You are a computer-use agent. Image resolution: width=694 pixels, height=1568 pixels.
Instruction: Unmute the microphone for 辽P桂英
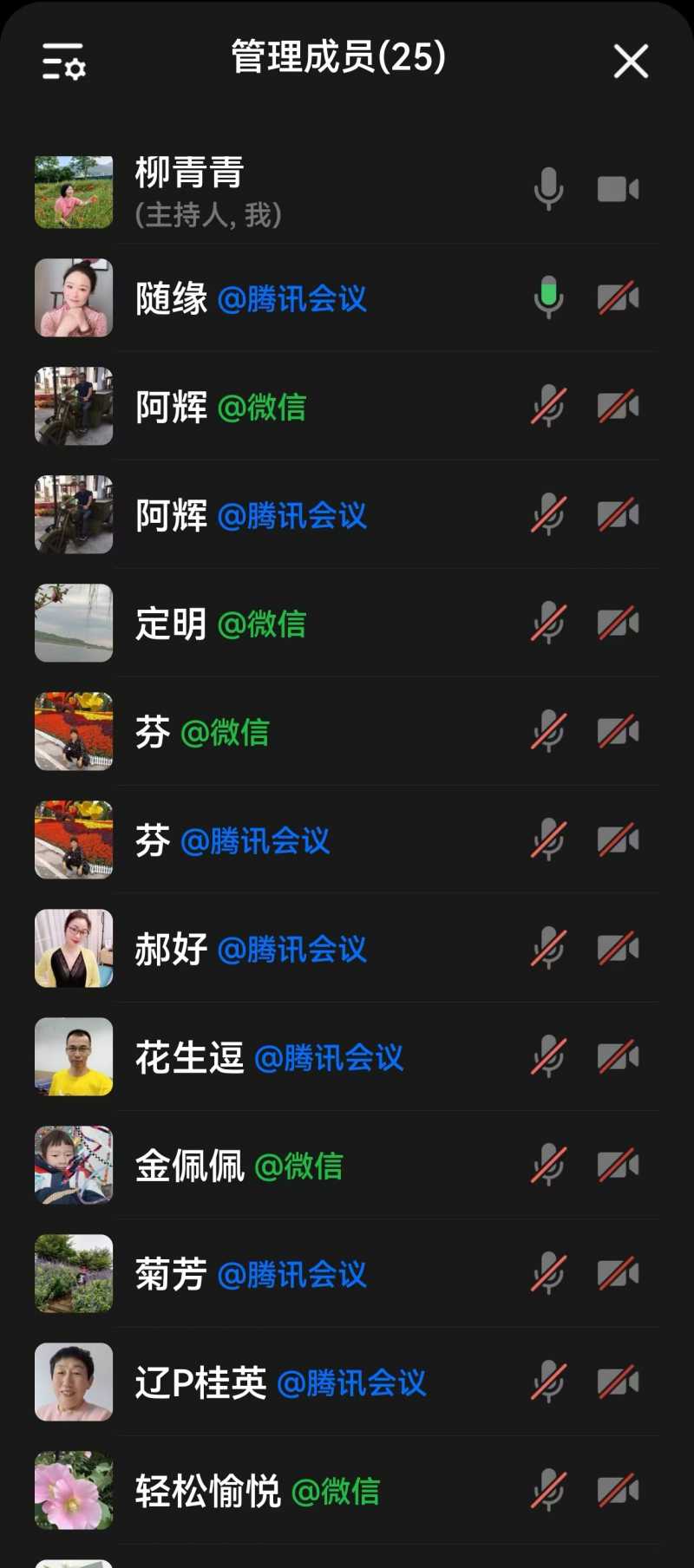(x=548, y=1382)
